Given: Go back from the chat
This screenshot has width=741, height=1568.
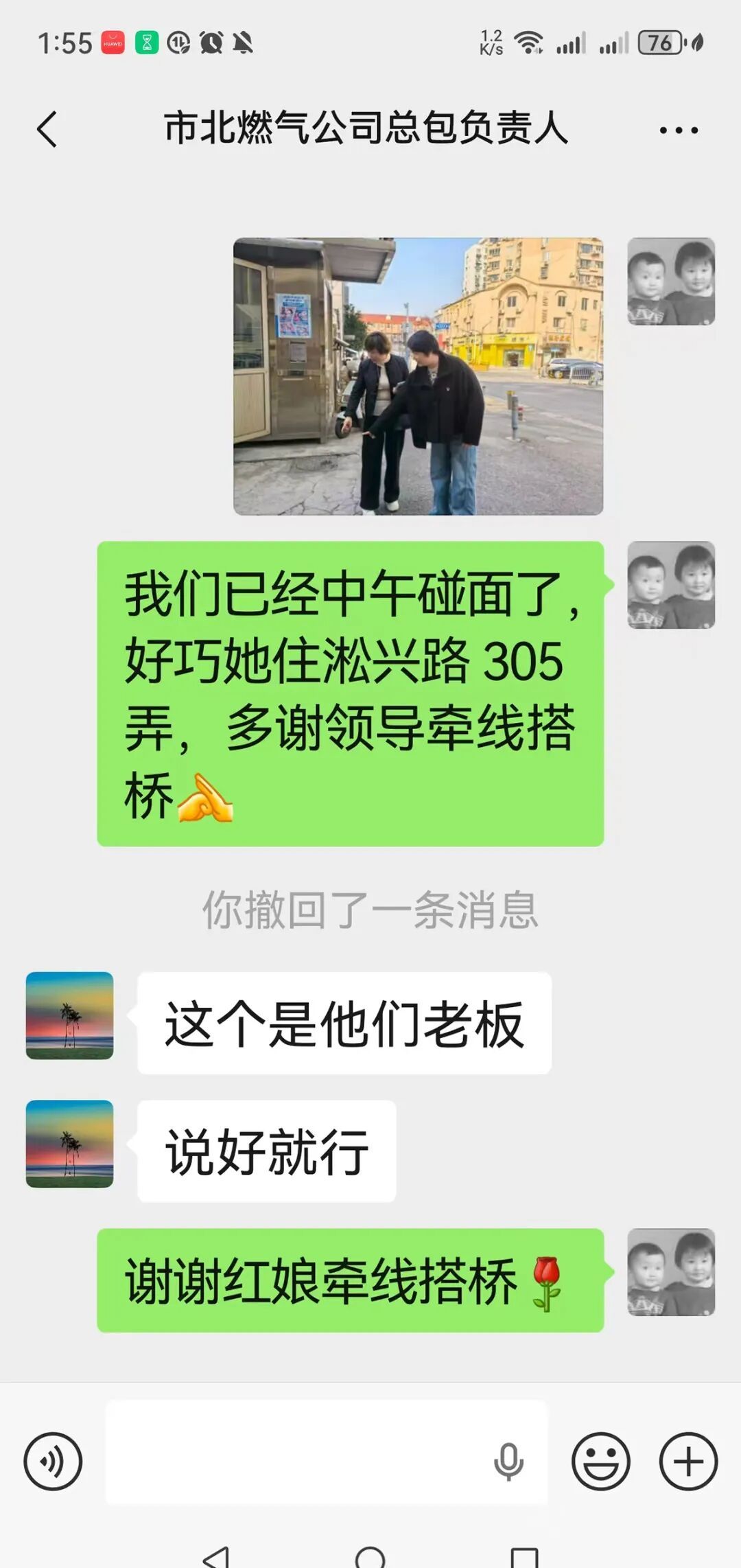Looking at the screenshot, I should coord(47,129).
